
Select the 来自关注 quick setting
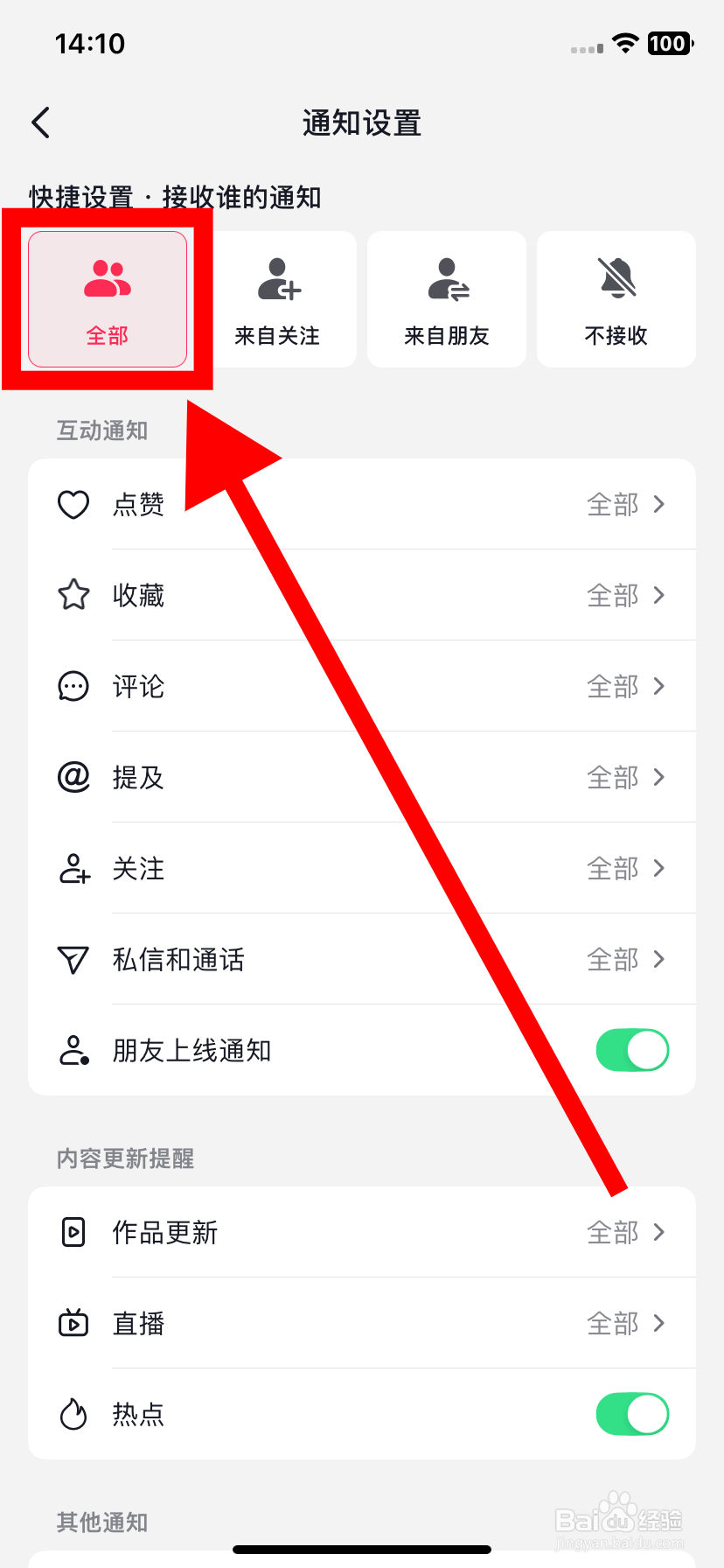tap(276, 298)
